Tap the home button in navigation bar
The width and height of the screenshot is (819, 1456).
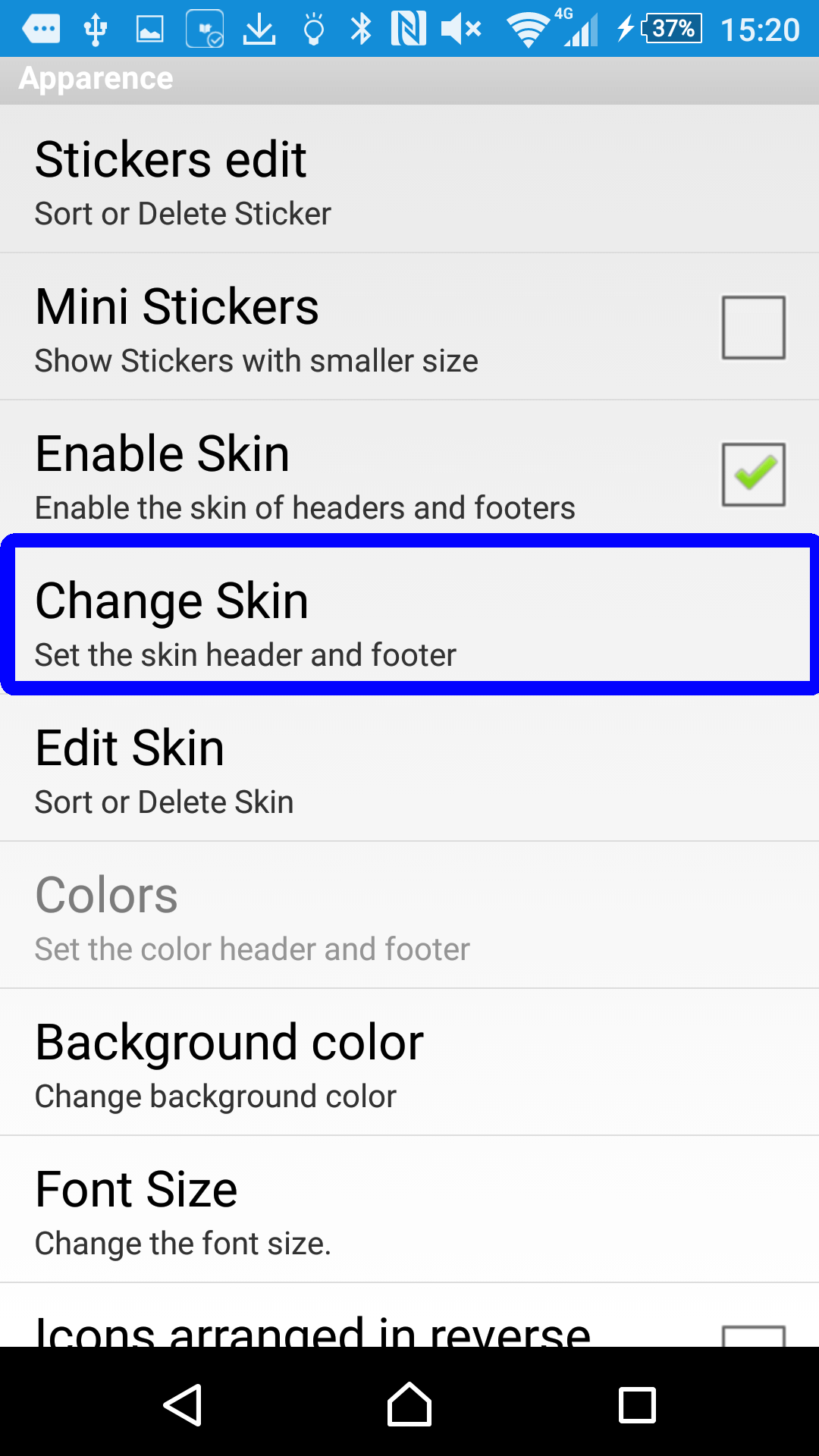pos(409,1404)
